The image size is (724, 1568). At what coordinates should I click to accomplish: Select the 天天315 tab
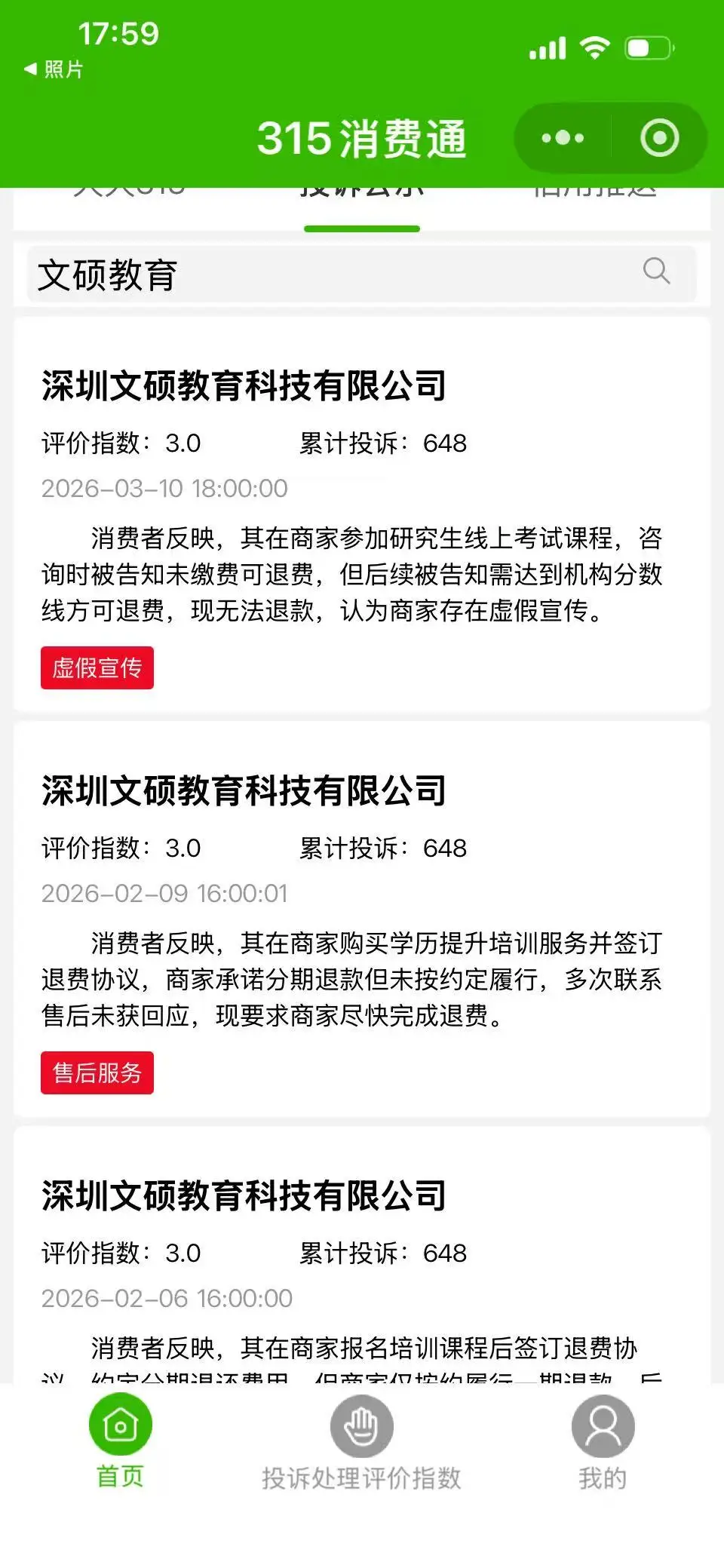(128, 190)
